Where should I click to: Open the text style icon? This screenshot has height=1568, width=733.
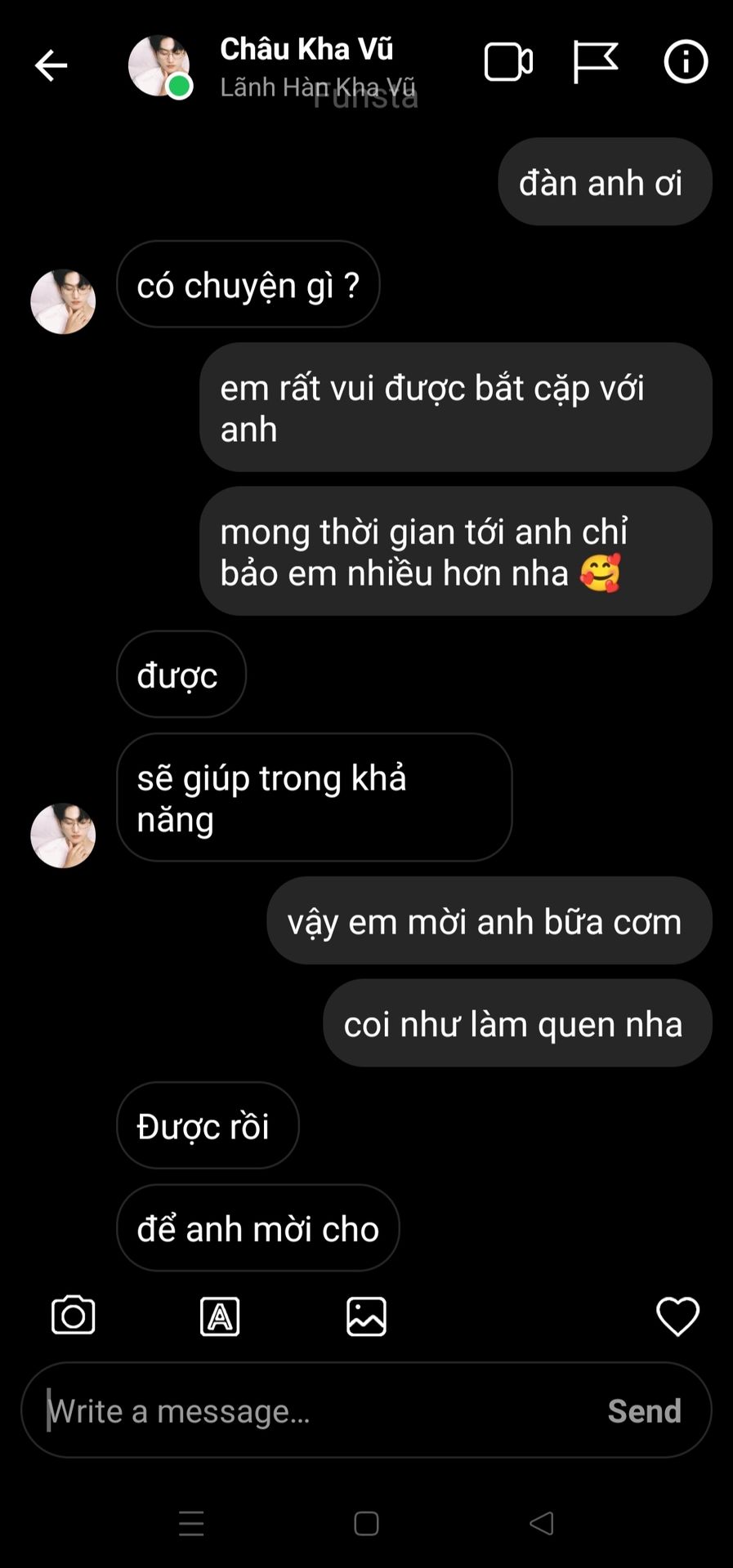tap(220, 1316)
